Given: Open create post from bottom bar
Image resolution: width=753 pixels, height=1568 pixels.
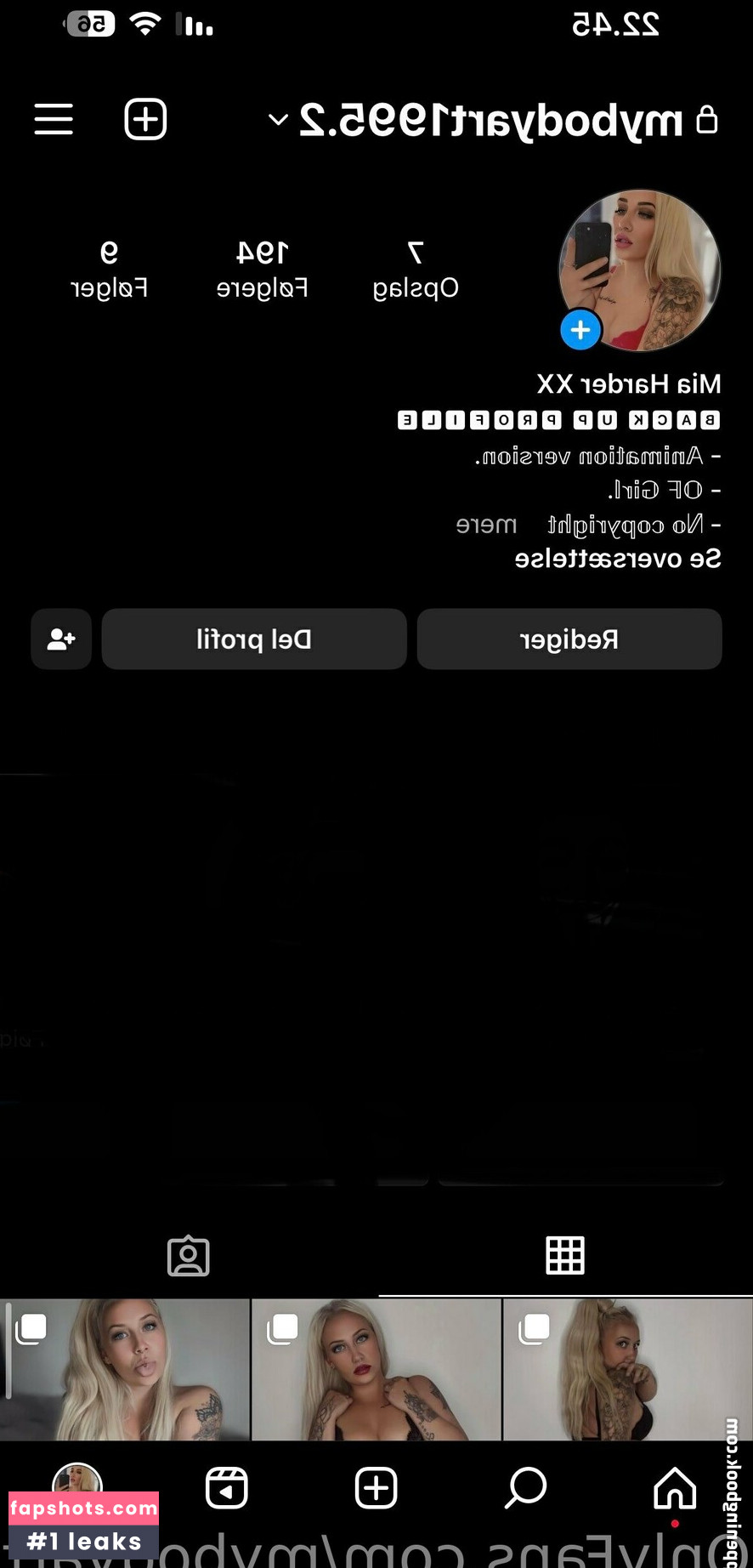Looking at the screenshot, I should (376, 1488).
